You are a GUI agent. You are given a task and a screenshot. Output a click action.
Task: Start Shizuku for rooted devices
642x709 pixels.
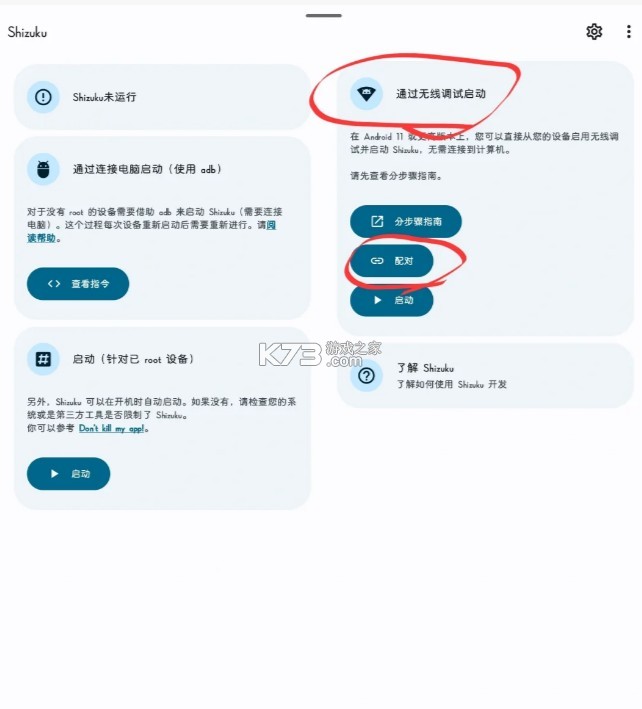[68, 474]
